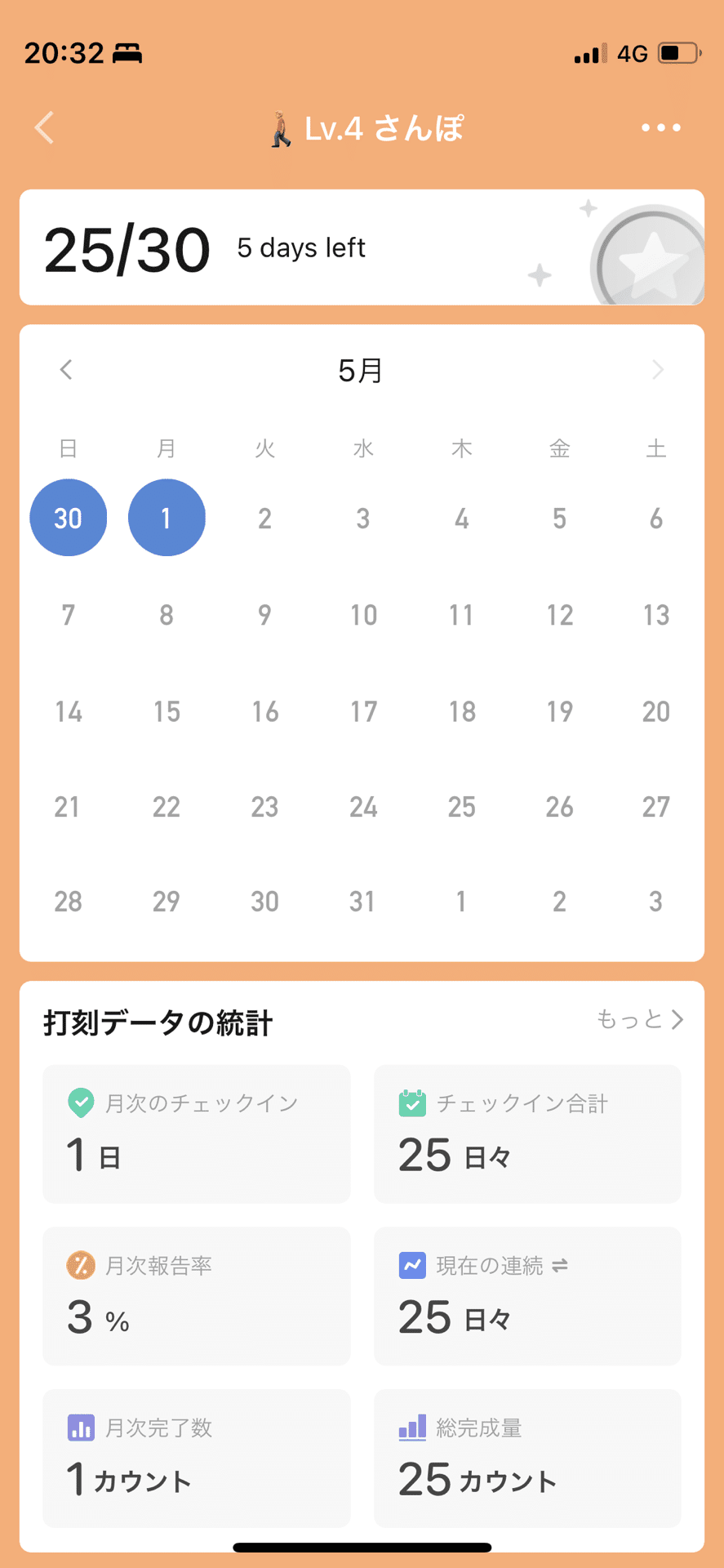Select May 1 in the calendar
Viewport: 724px width, 1568px height.
pos(167,518)
